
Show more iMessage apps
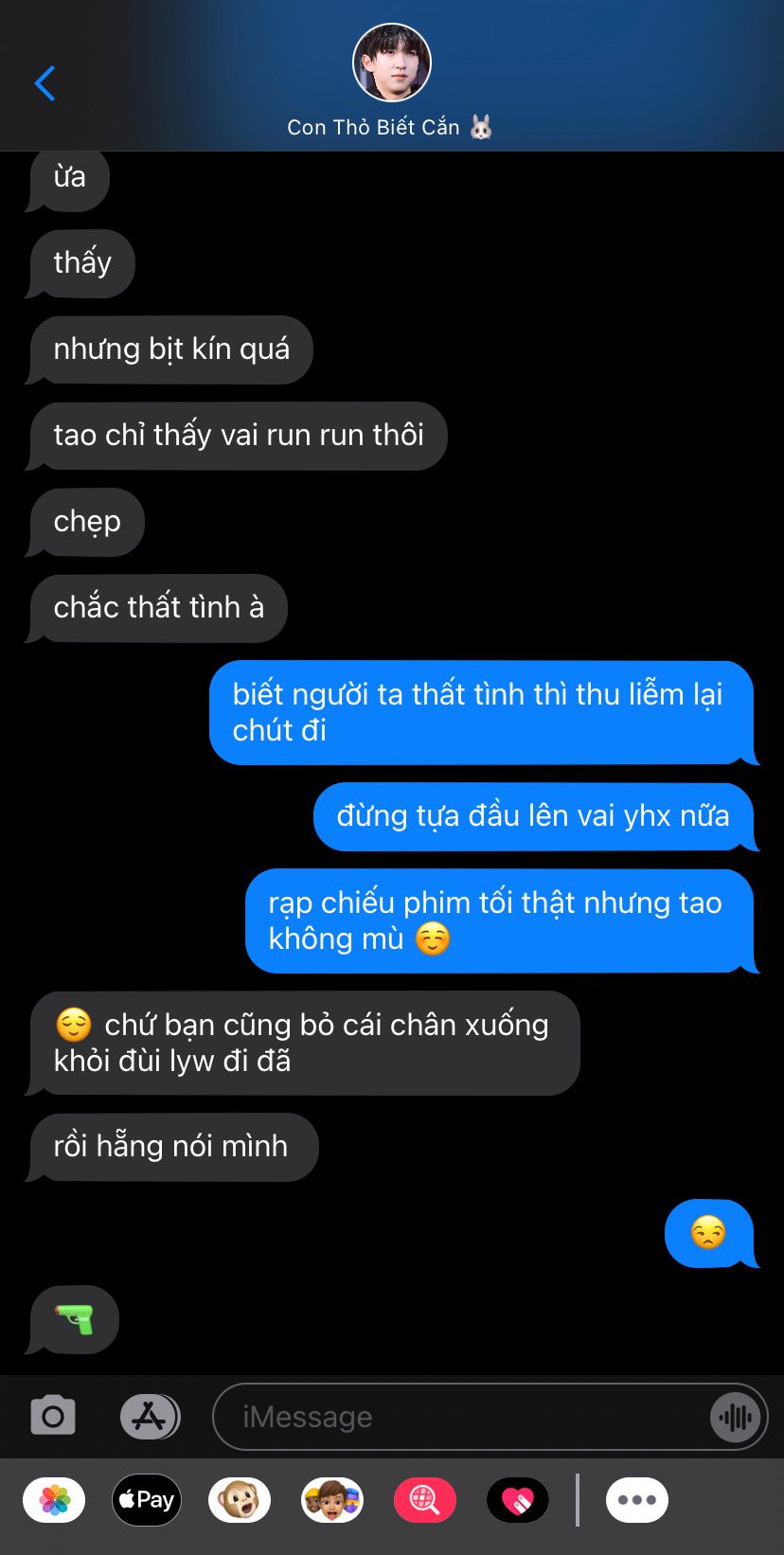click(x=637, y=1500)
